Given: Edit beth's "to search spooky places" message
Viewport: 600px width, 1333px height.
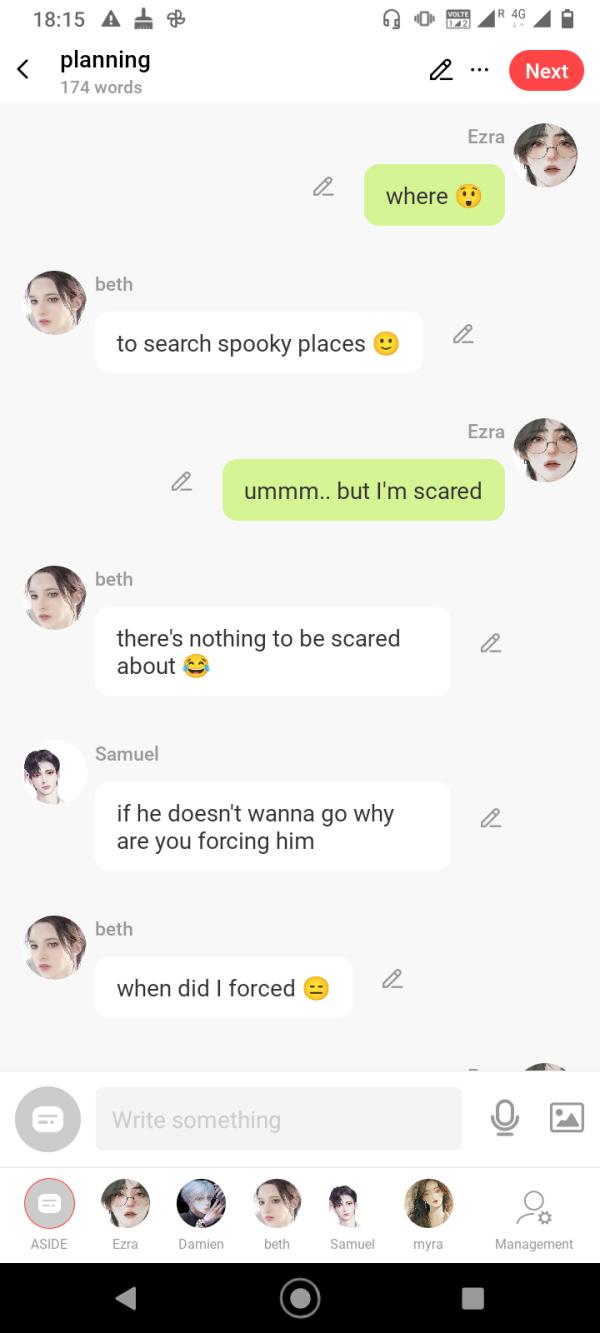Looking at the screenshot, I should [x=462, y=335].
